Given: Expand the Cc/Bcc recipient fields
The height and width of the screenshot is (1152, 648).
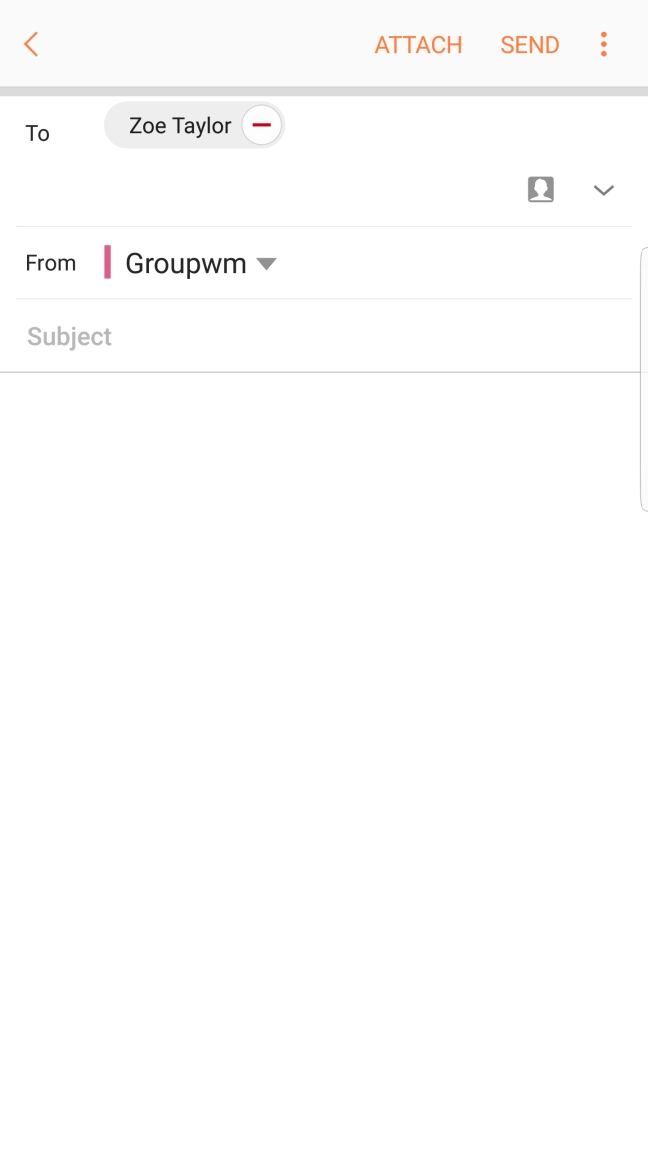Looking at the screenshot, I should click(x=603, y=190).
